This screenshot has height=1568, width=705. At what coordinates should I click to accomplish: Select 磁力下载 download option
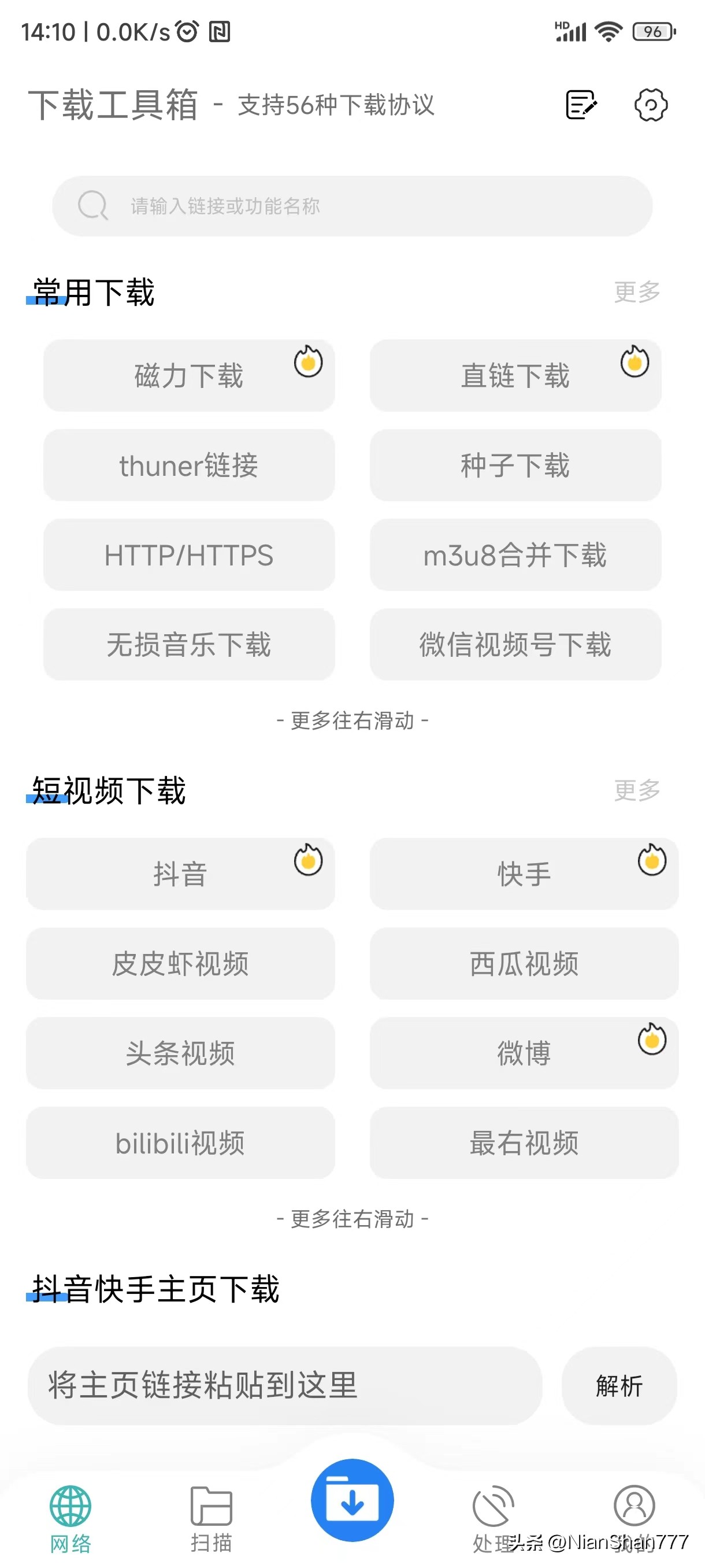188,376
